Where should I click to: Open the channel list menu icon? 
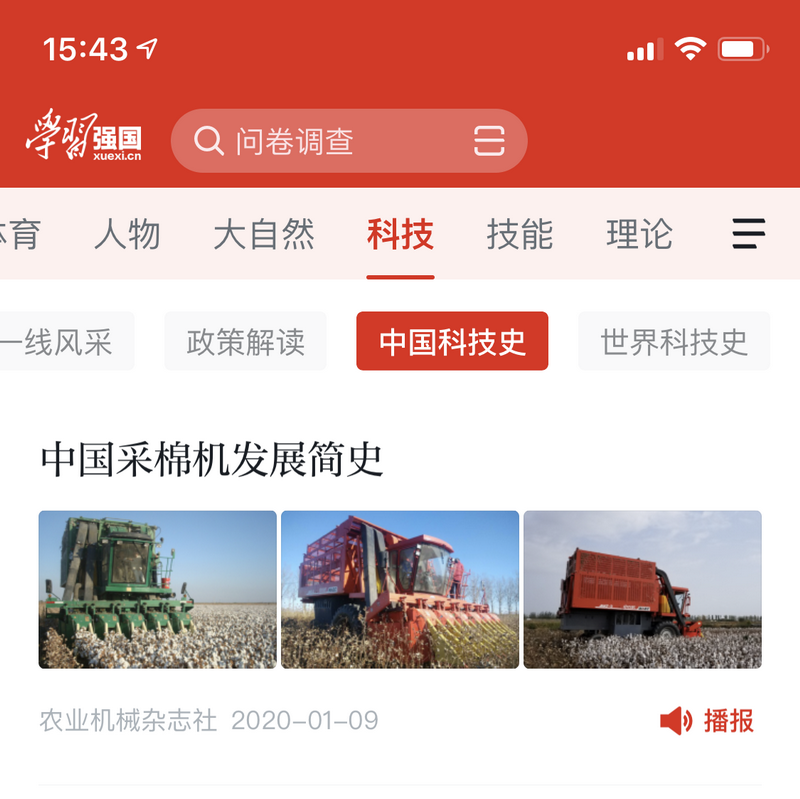(x=748, y=234)
